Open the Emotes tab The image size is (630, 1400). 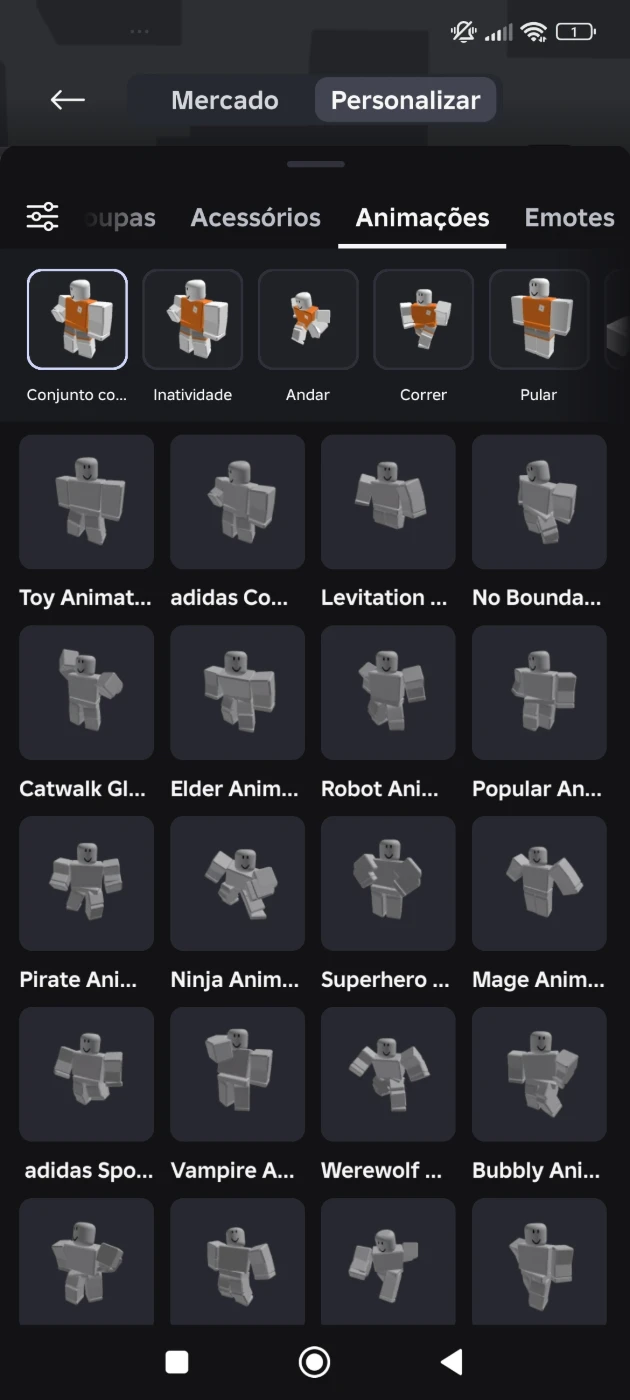(569, 217)
